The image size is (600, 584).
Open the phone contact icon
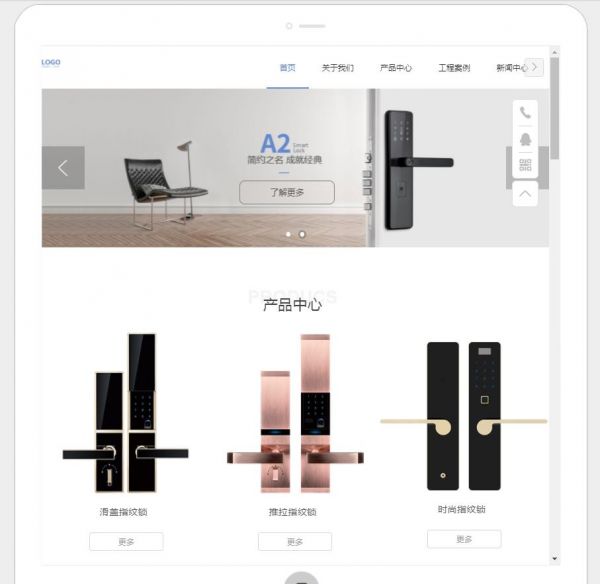pos(525,113)
